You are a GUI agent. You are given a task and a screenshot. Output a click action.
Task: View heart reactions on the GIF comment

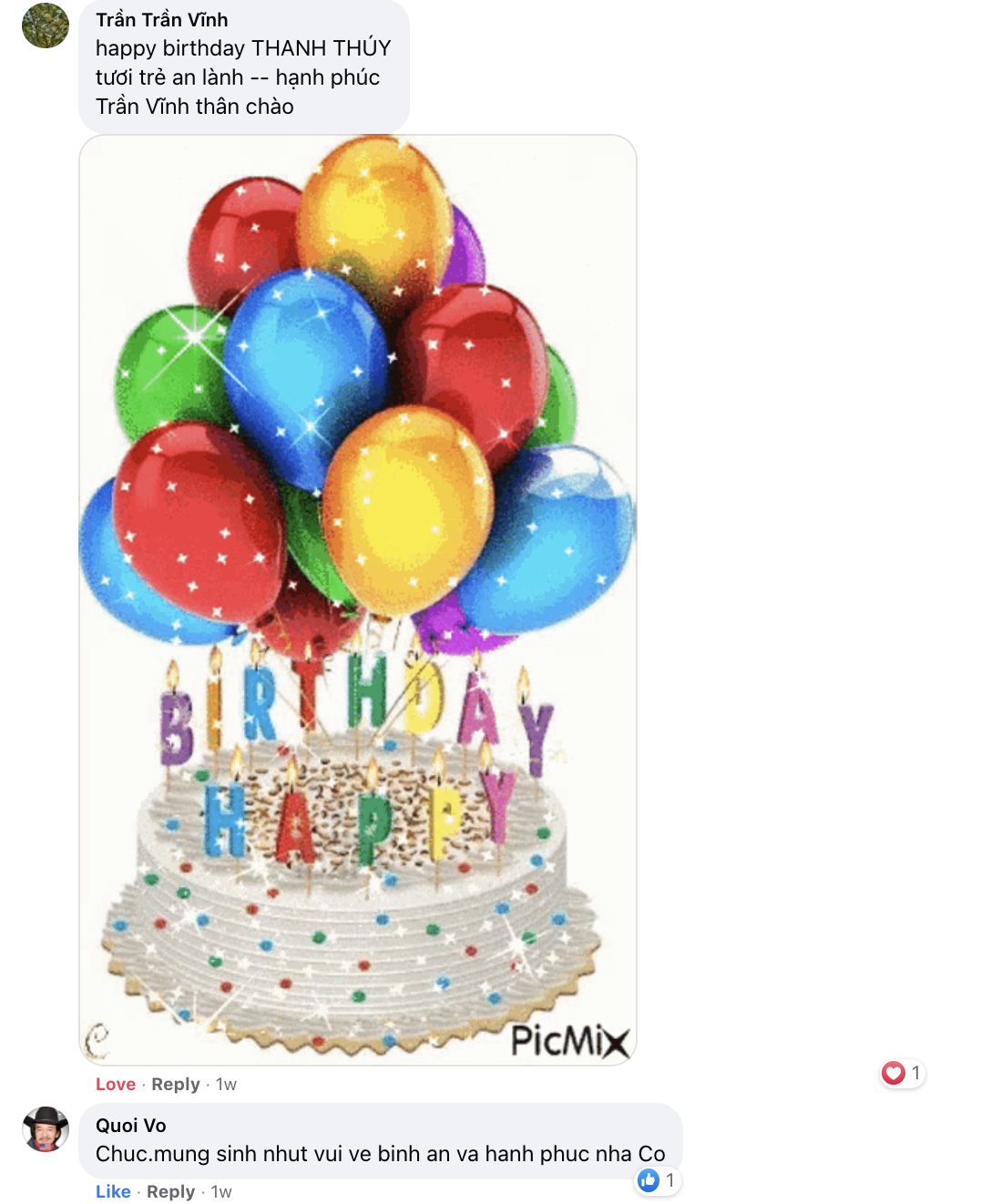(x=902, y=1073)
